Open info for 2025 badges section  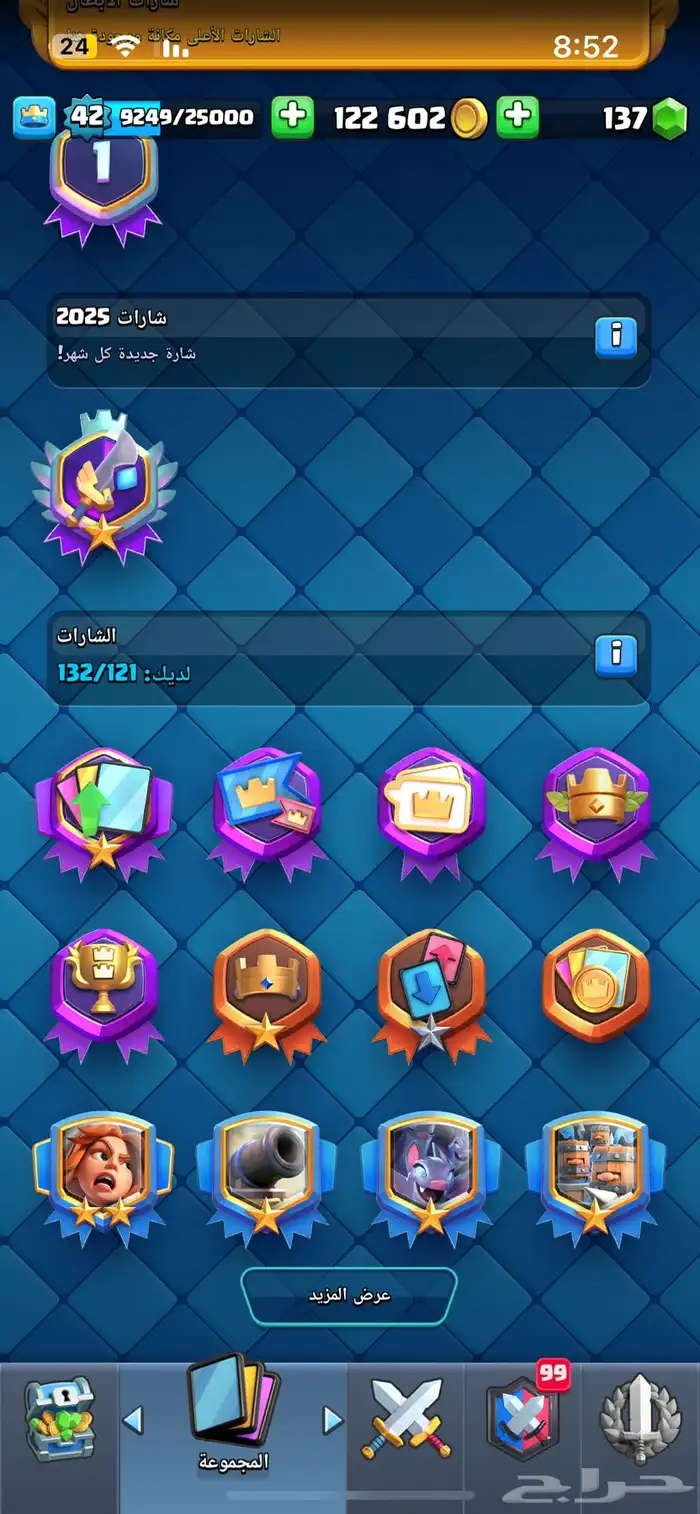pos(616,338)
